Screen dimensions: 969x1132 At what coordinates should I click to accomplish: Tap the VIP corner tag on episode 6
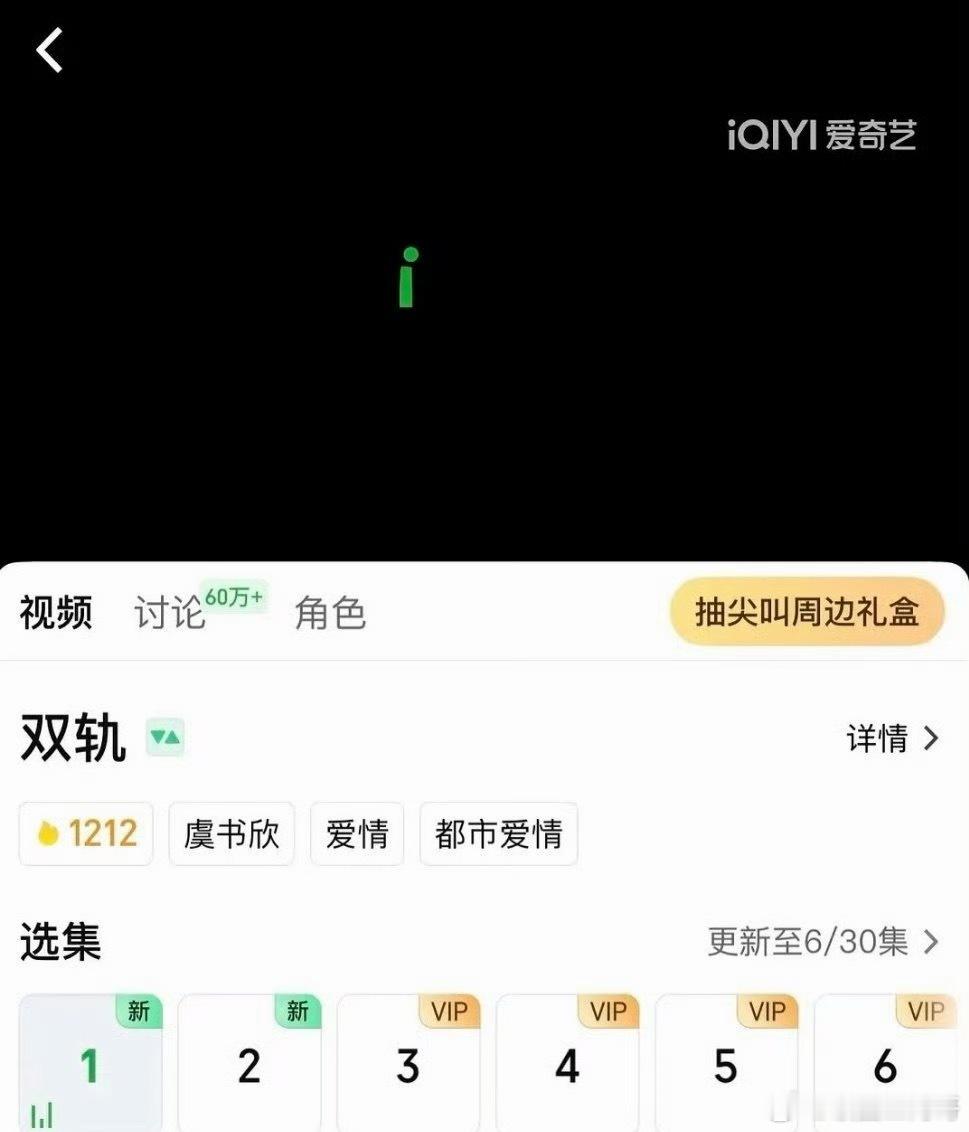(925, 1012)
